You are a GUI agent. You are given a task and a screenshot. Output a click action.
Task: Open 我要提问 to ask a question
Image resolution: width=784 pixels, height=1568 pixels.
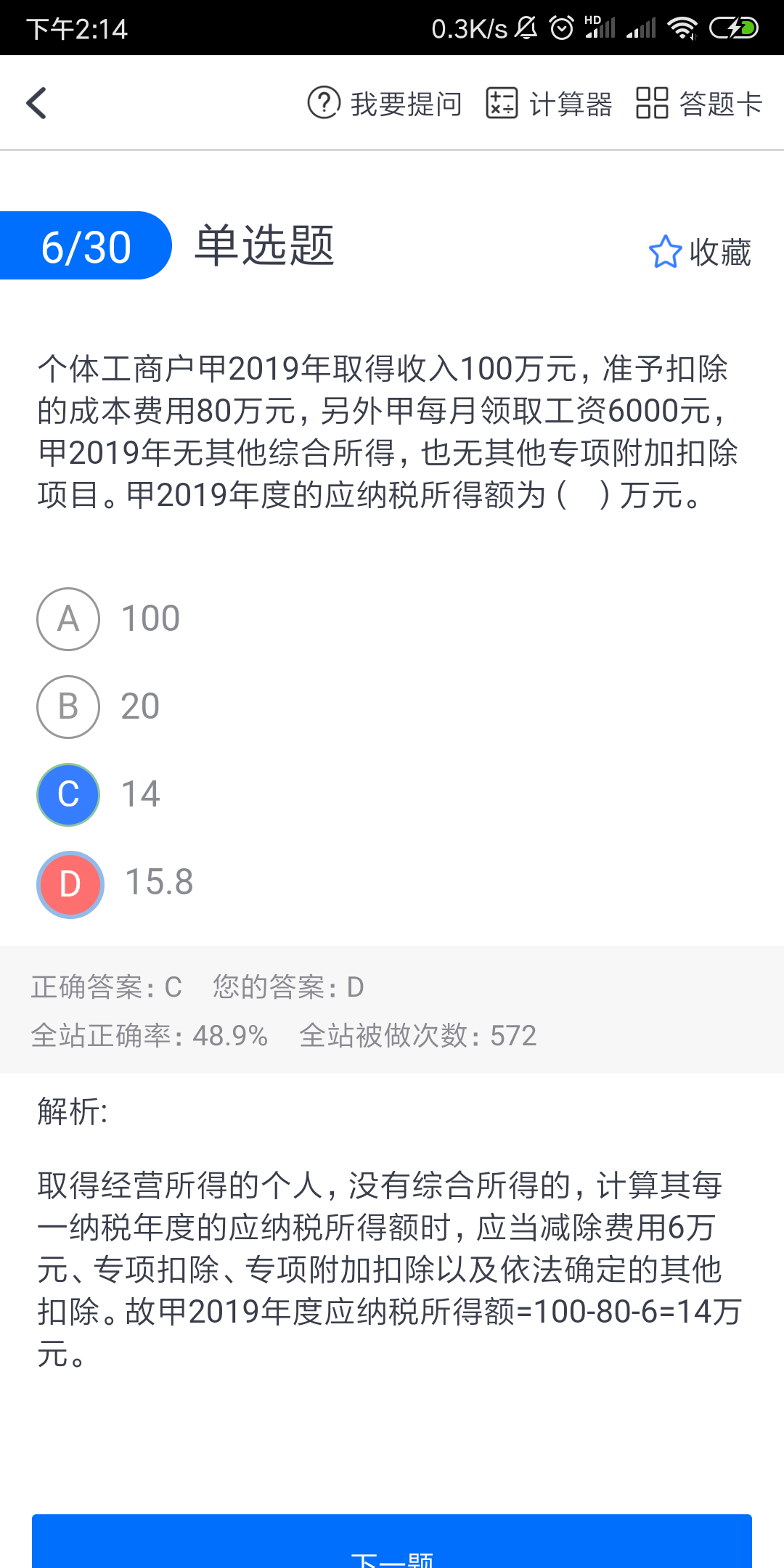point(385,103)
